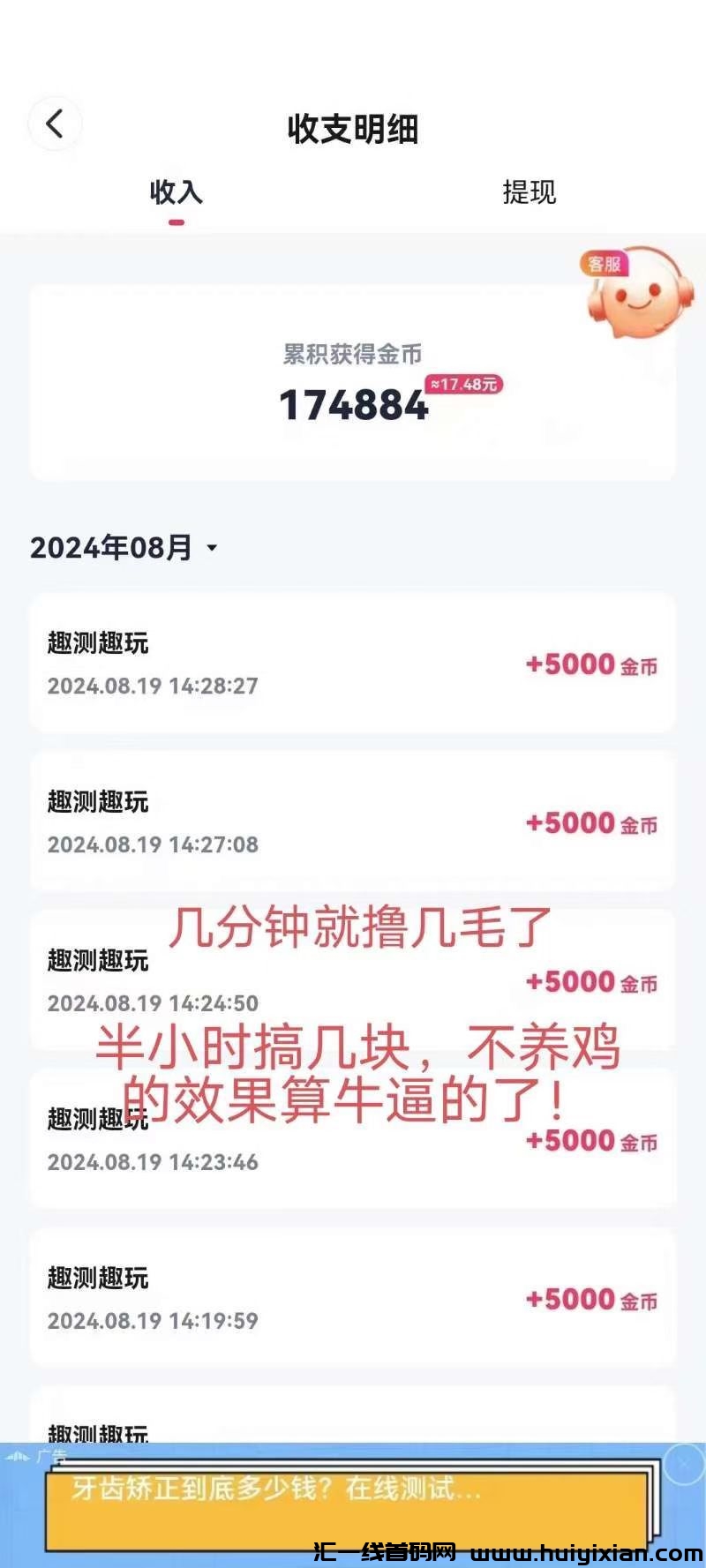This screenshot has height=1568, width=706.
Task: Expand the 2024年08月 month picker
Action: tap(124, 548)
